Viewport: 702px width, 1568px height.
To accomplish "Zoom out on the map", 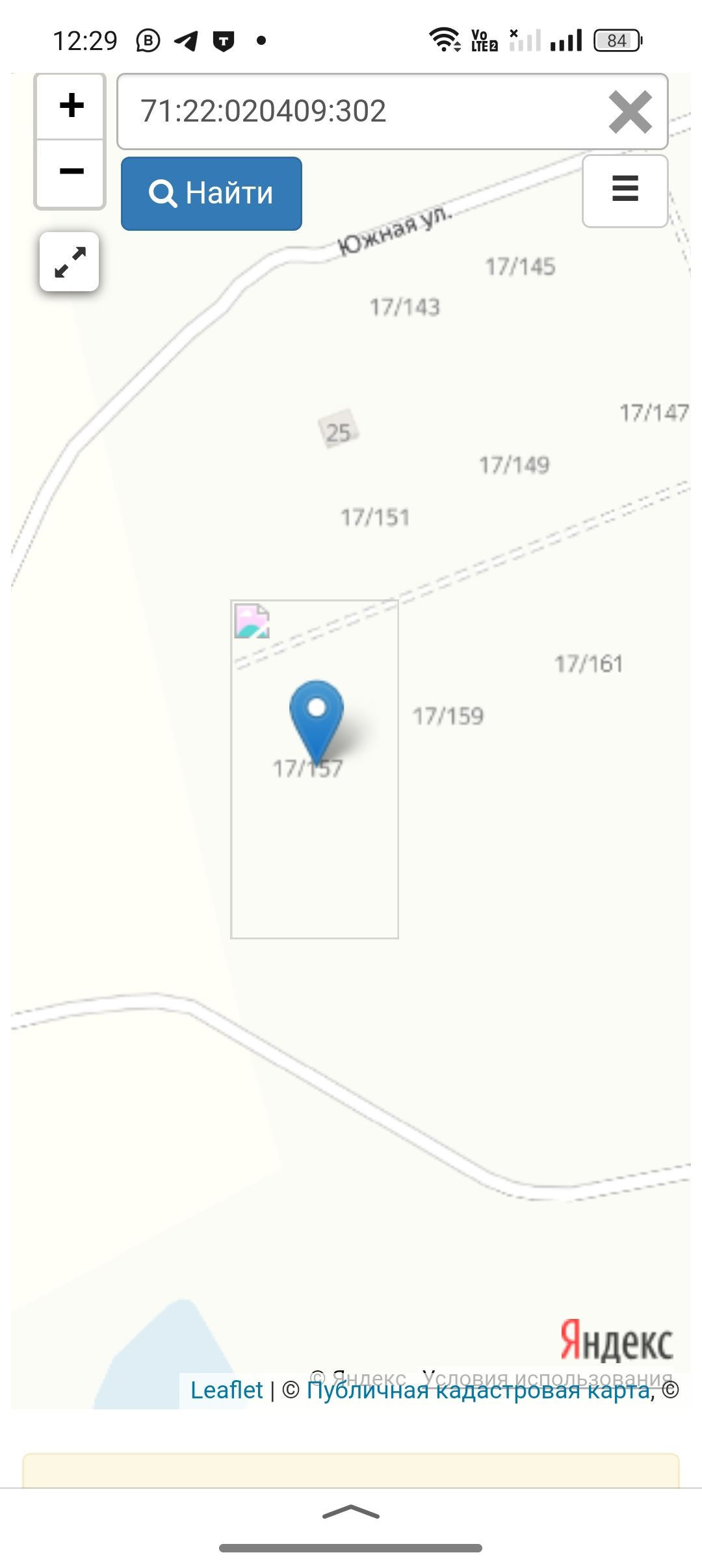I will [71, 172].
